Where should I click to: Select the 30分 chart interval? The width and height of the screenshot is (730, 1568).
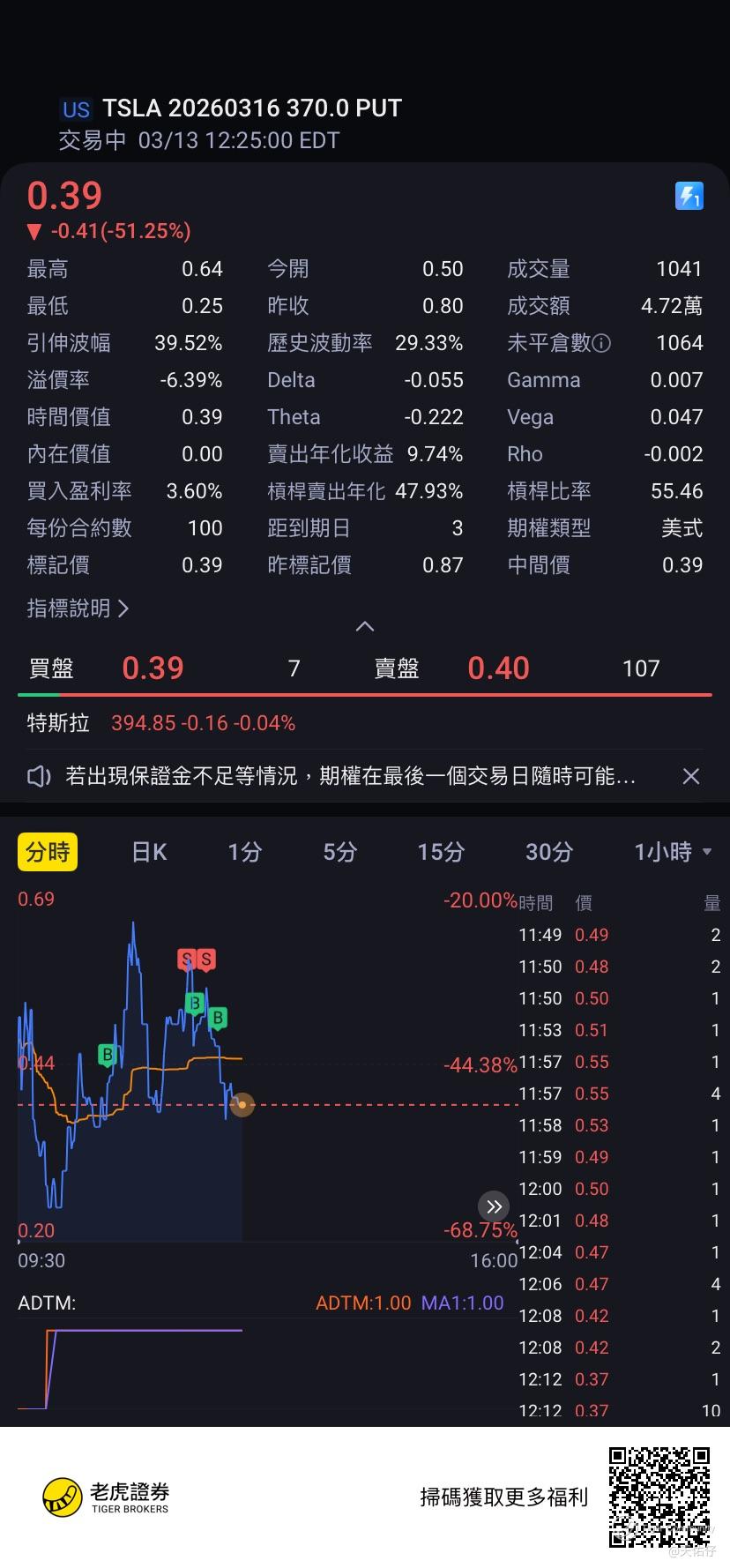548,852
